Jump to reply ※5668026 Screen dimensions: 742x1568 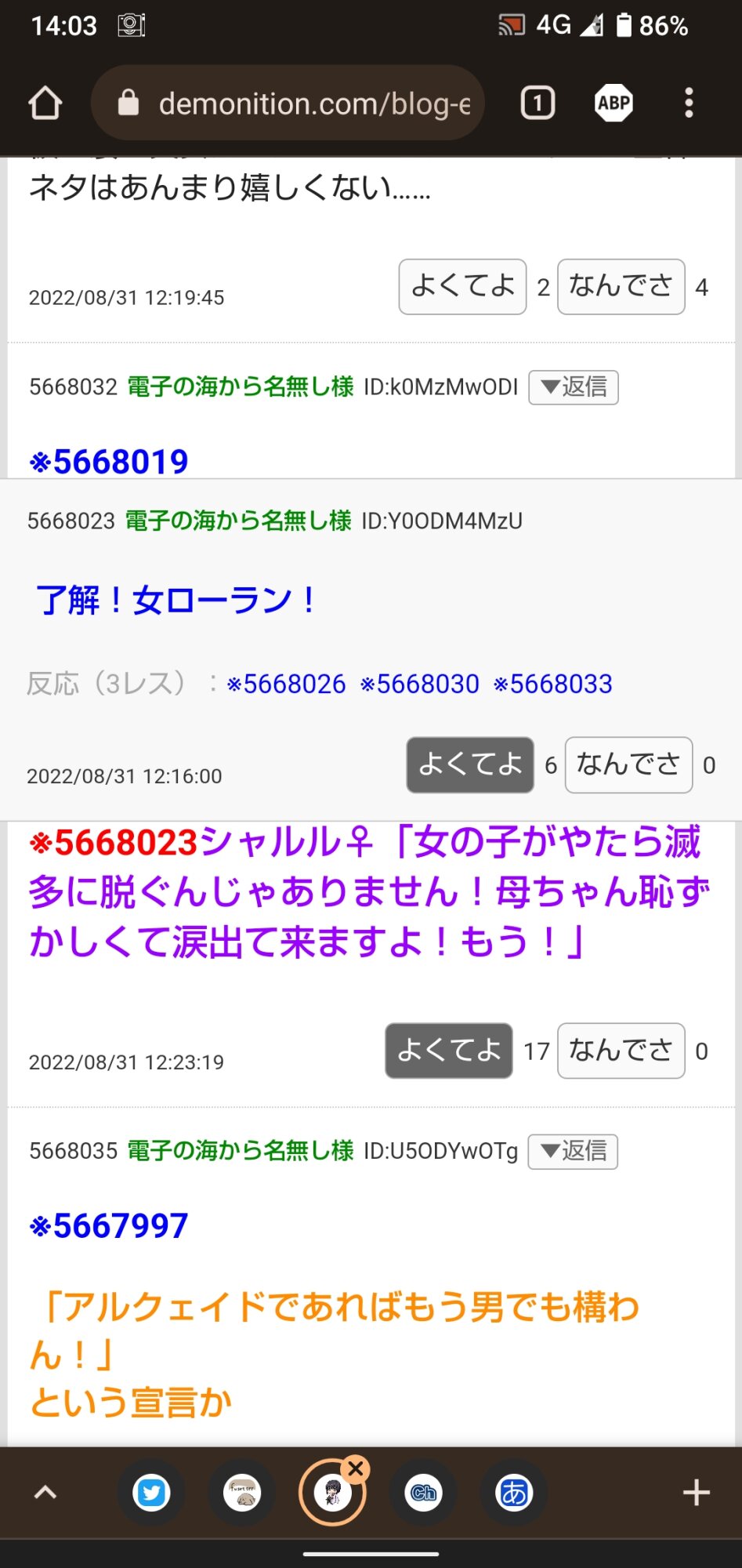coord(286,684)
